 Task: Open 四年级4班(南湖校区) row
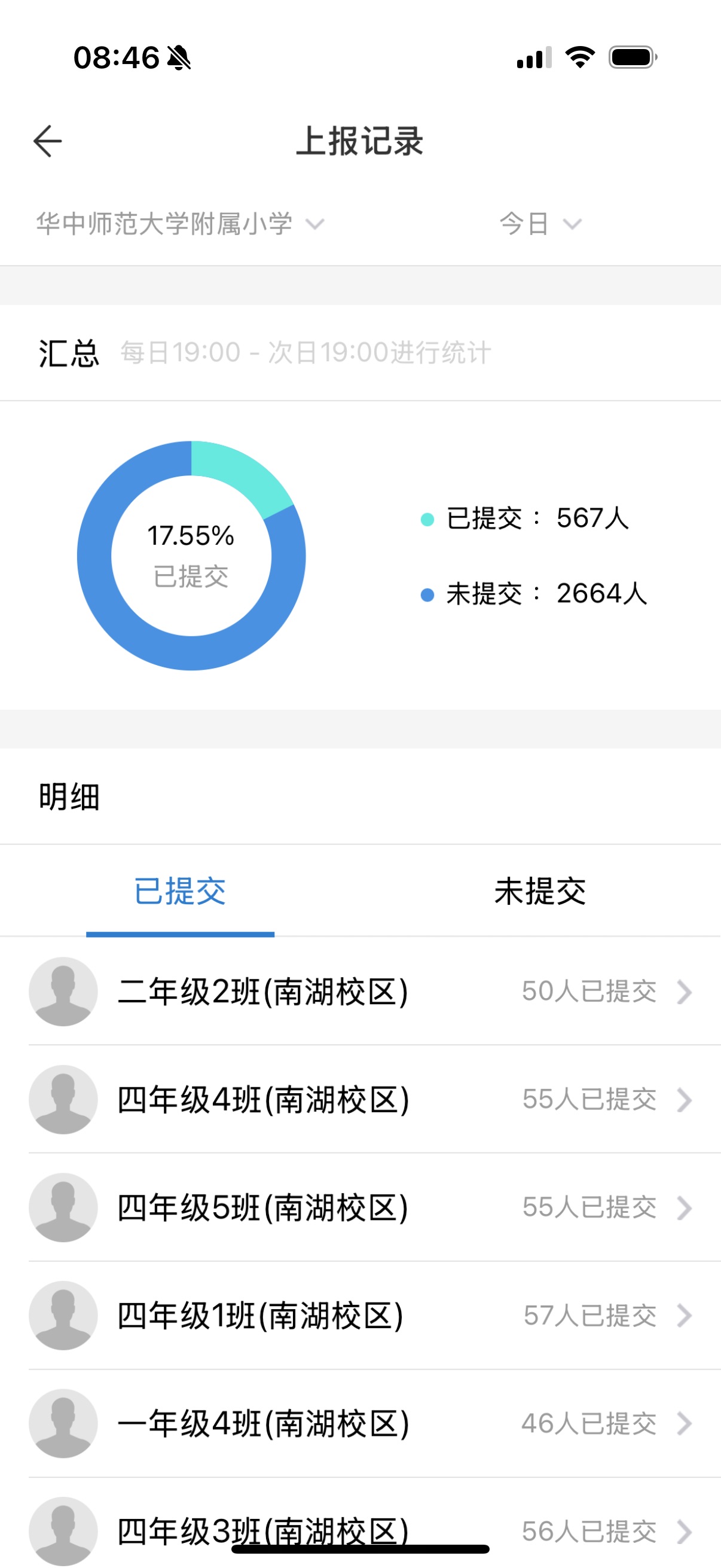click(360, 1099)
